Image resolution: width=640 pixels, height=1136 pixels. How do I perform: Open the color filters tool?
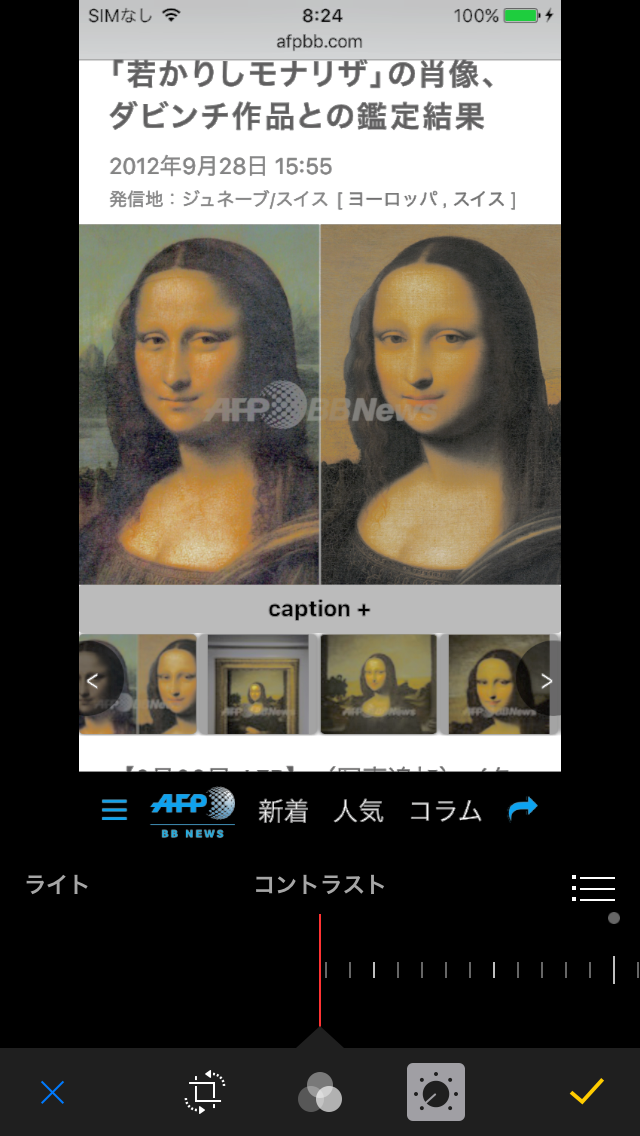320,1092
